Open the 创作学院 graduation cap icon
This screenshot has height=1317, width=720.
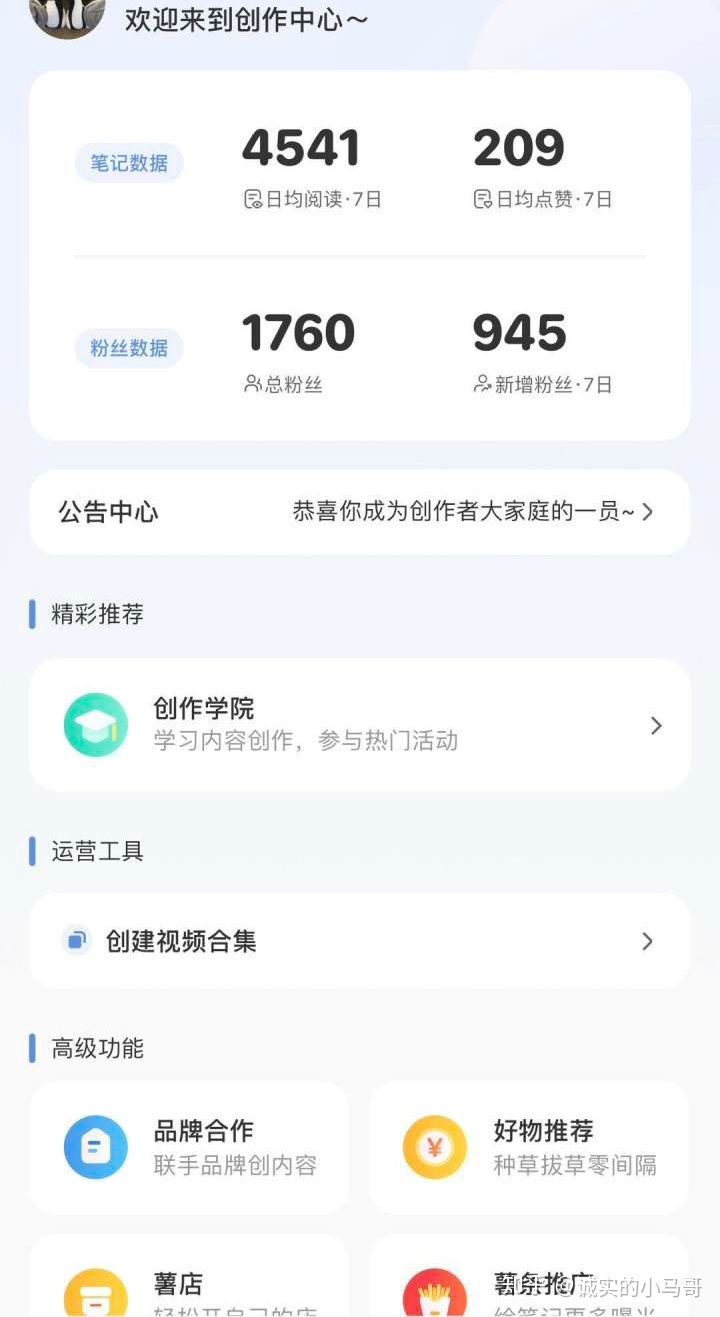[x=96, y=724]
